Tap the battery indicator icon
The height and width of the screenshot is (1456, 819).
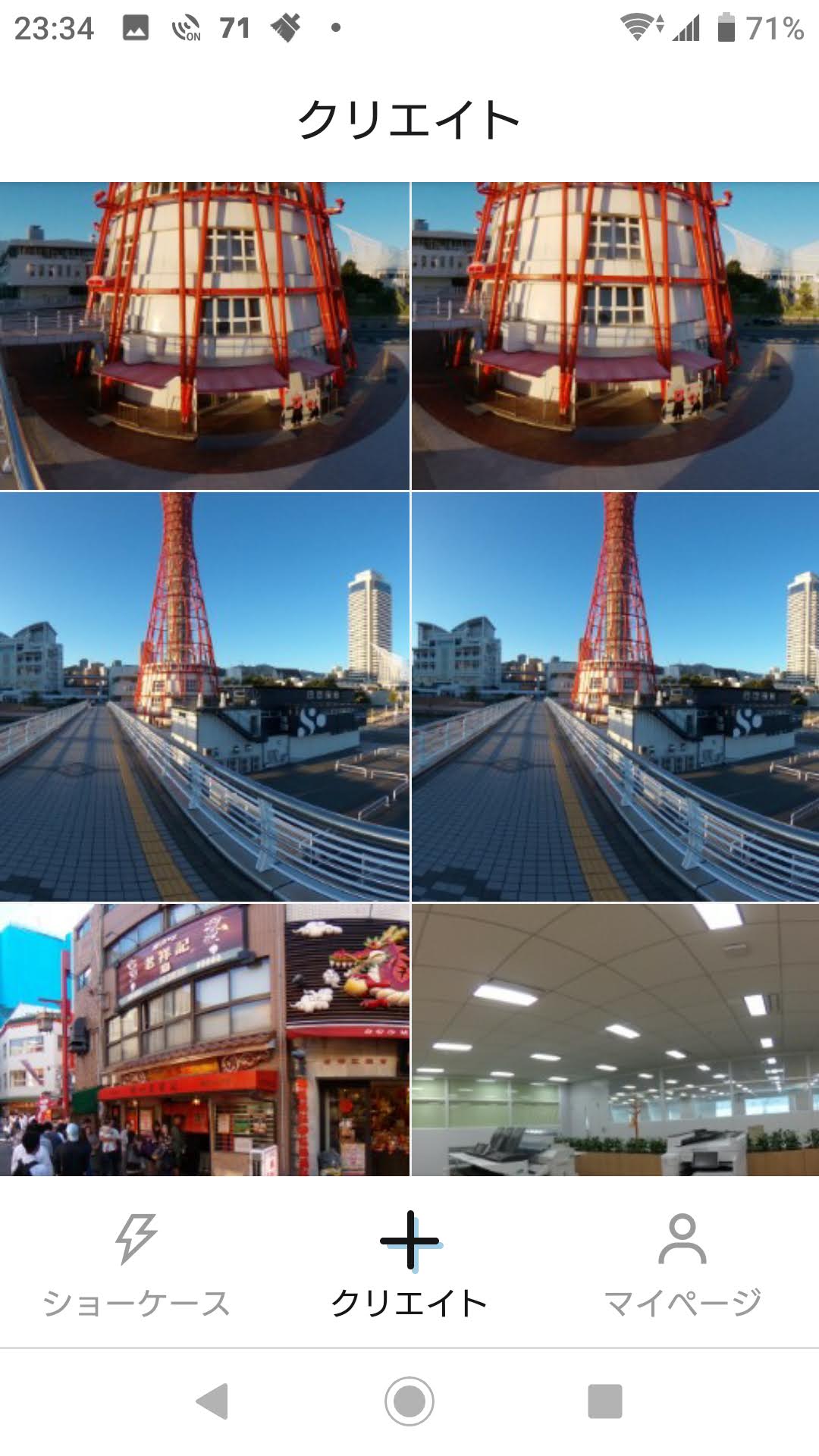tap(726, 25)
